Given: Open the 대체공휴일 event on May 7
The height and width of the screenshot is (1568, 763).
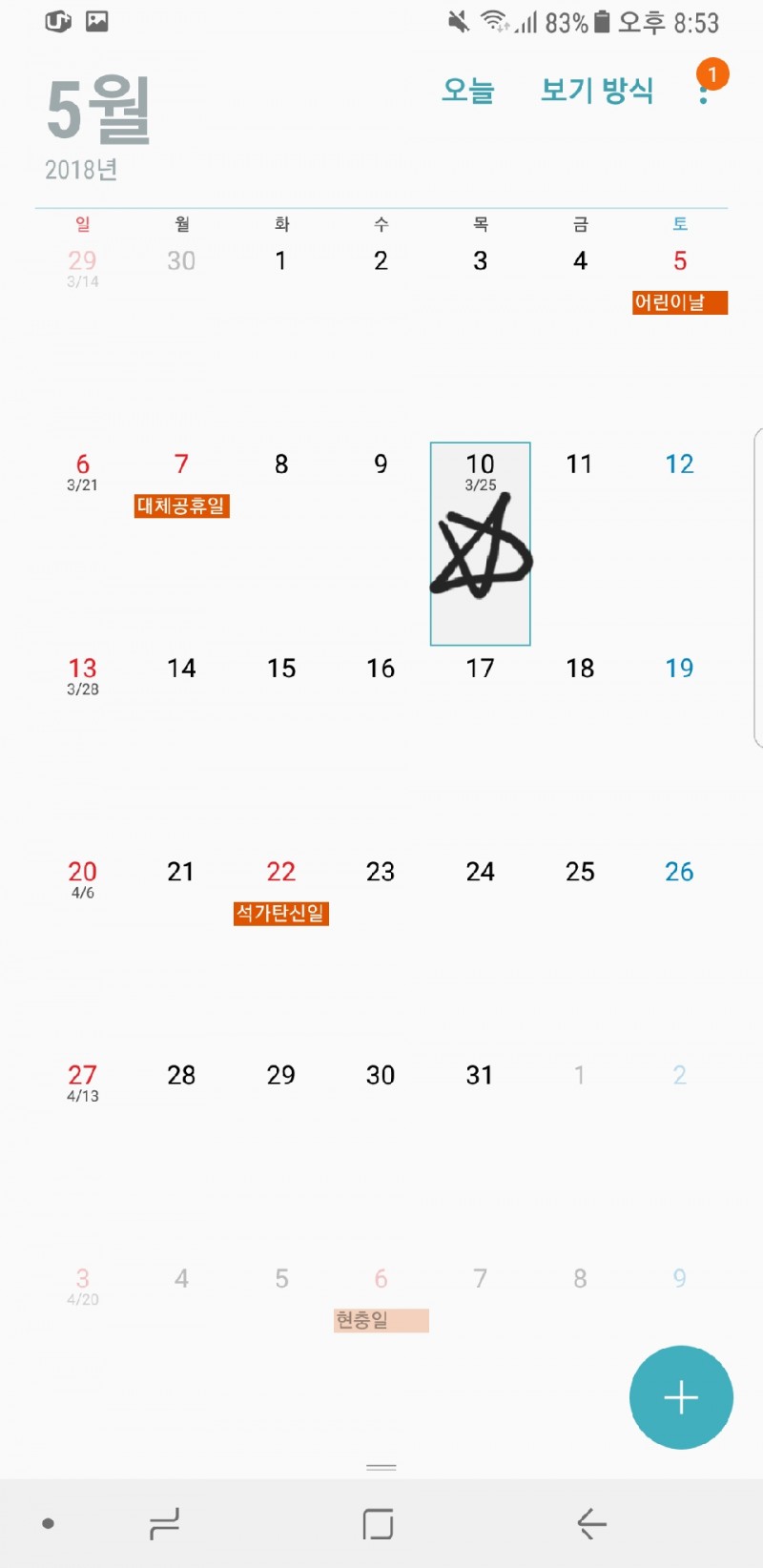Looking at the screenshot, I should (181, 505).
